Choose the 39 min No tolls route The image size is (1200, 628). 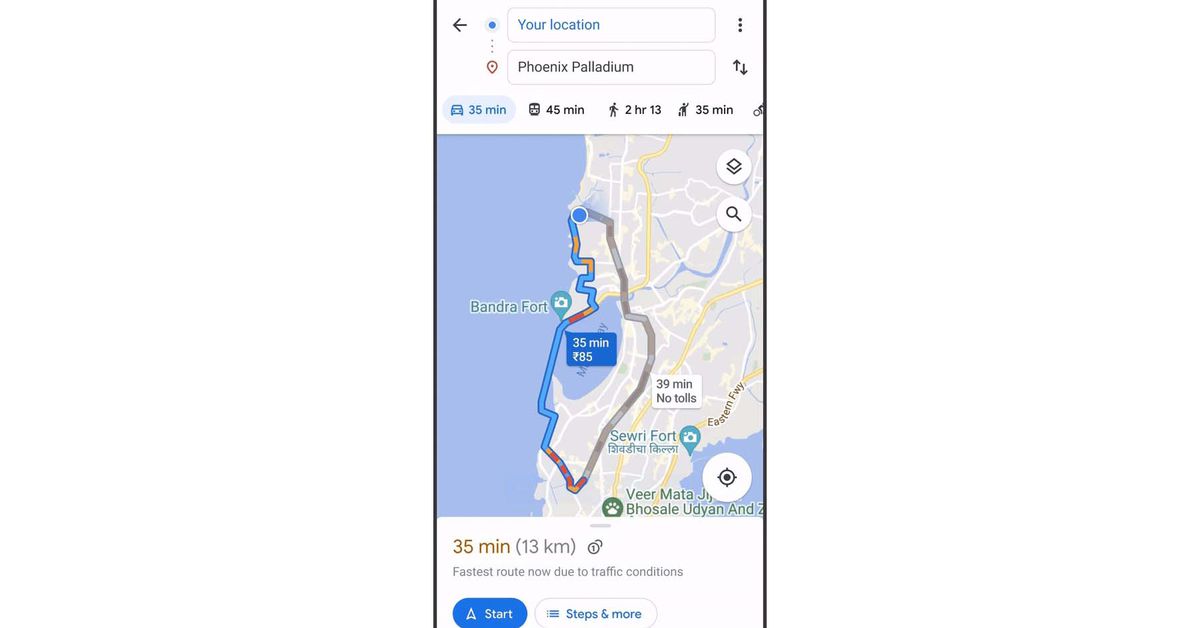tap(675, 391)
